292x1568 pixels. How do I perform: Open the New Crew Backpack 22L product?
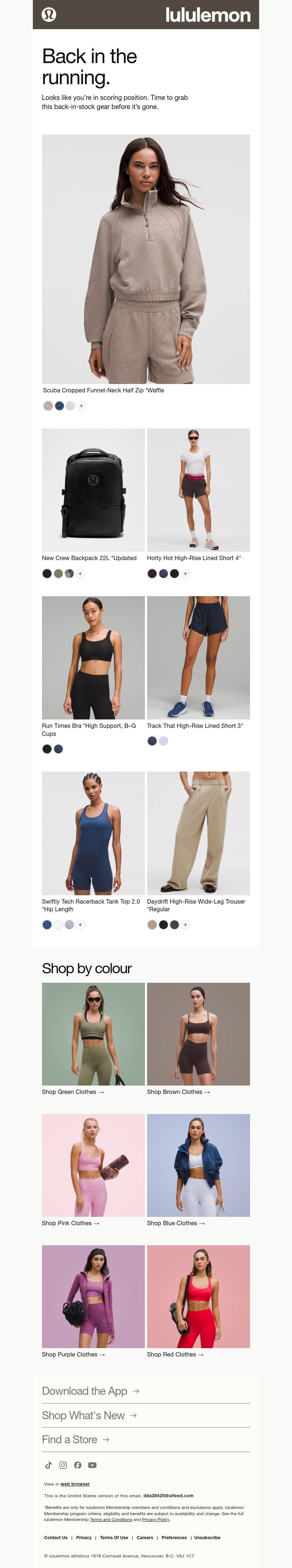point(93,489)
